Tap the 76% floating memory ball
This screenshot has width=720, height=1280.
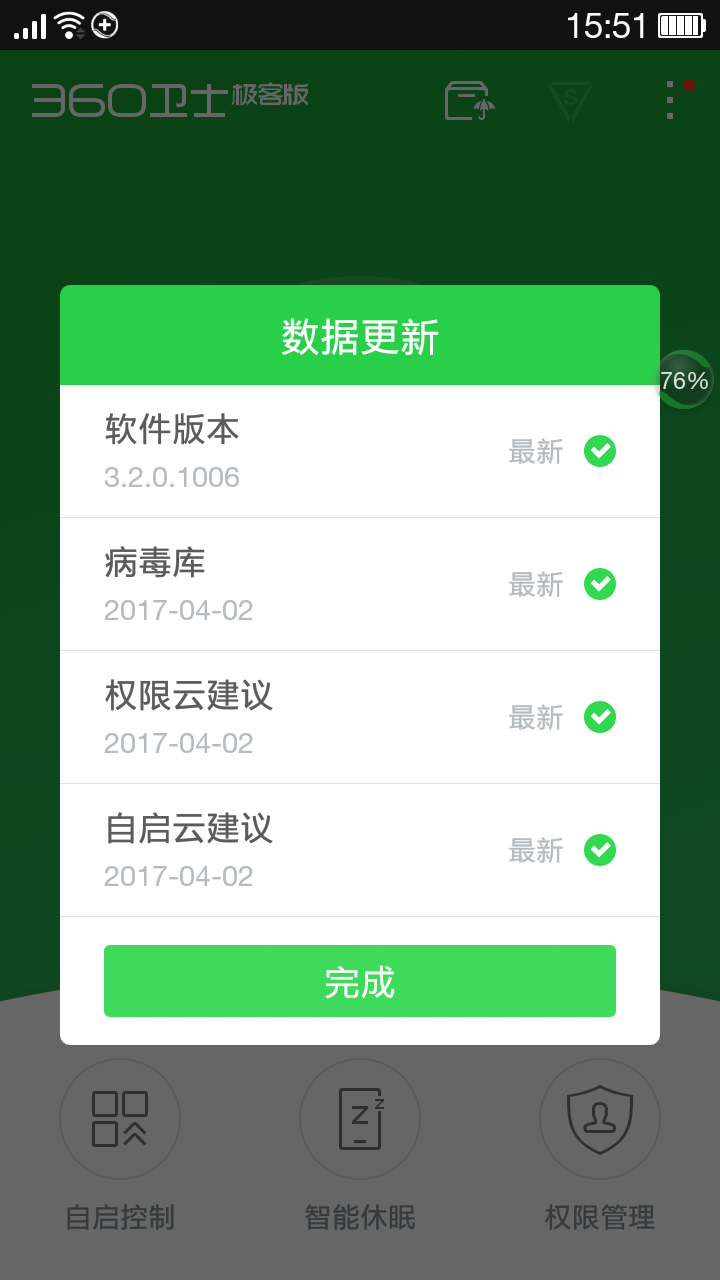[685, 380]
